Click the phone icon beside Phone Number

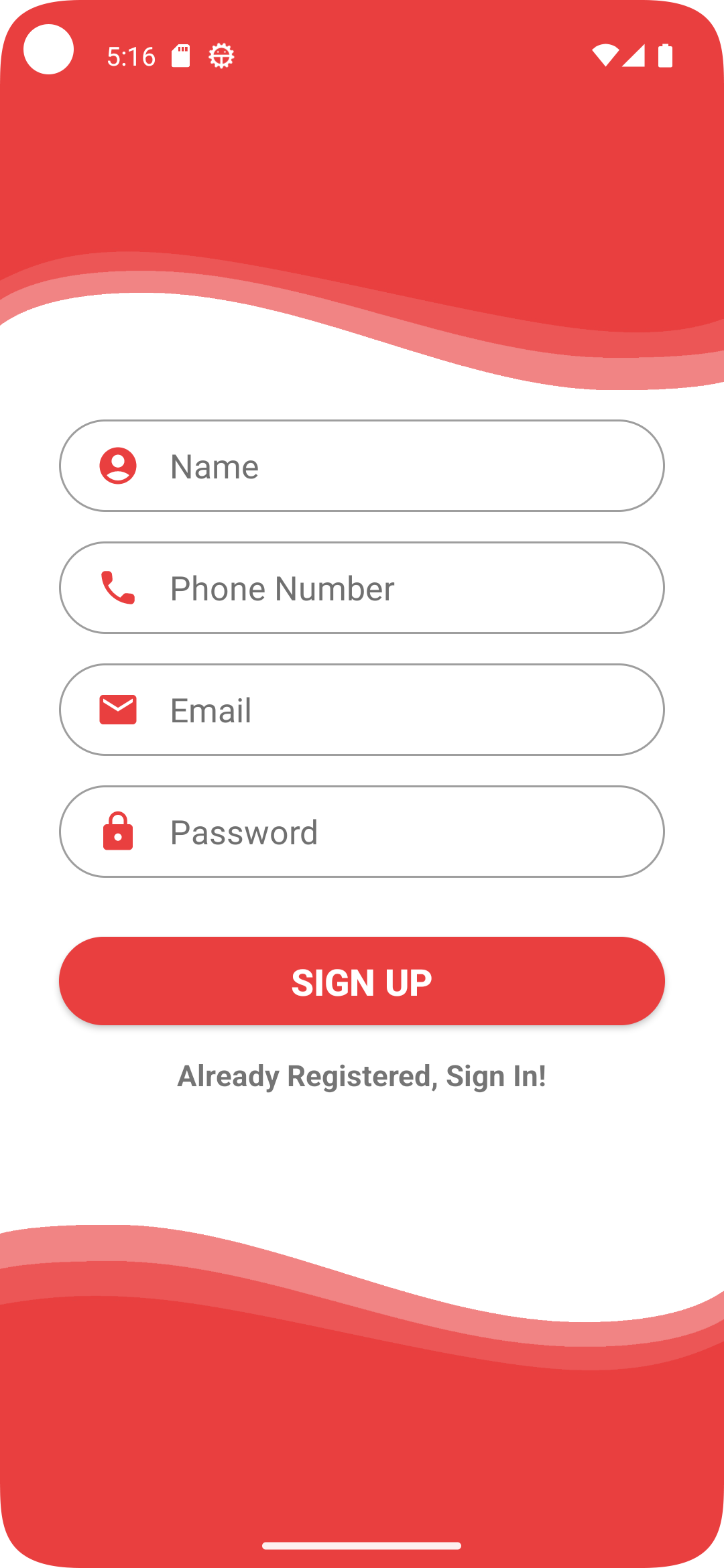118,588
